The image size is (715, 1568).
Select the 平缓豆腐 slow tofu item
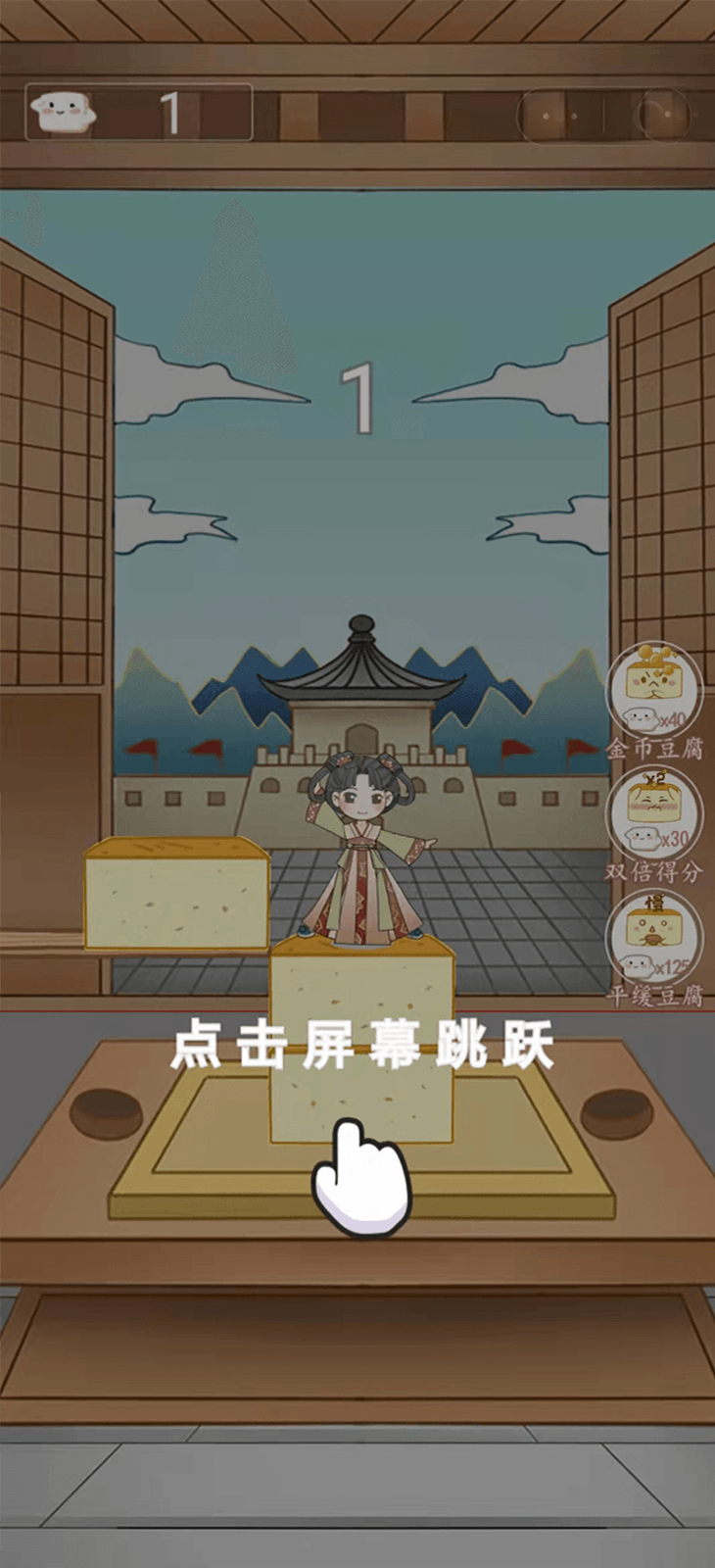654,939
